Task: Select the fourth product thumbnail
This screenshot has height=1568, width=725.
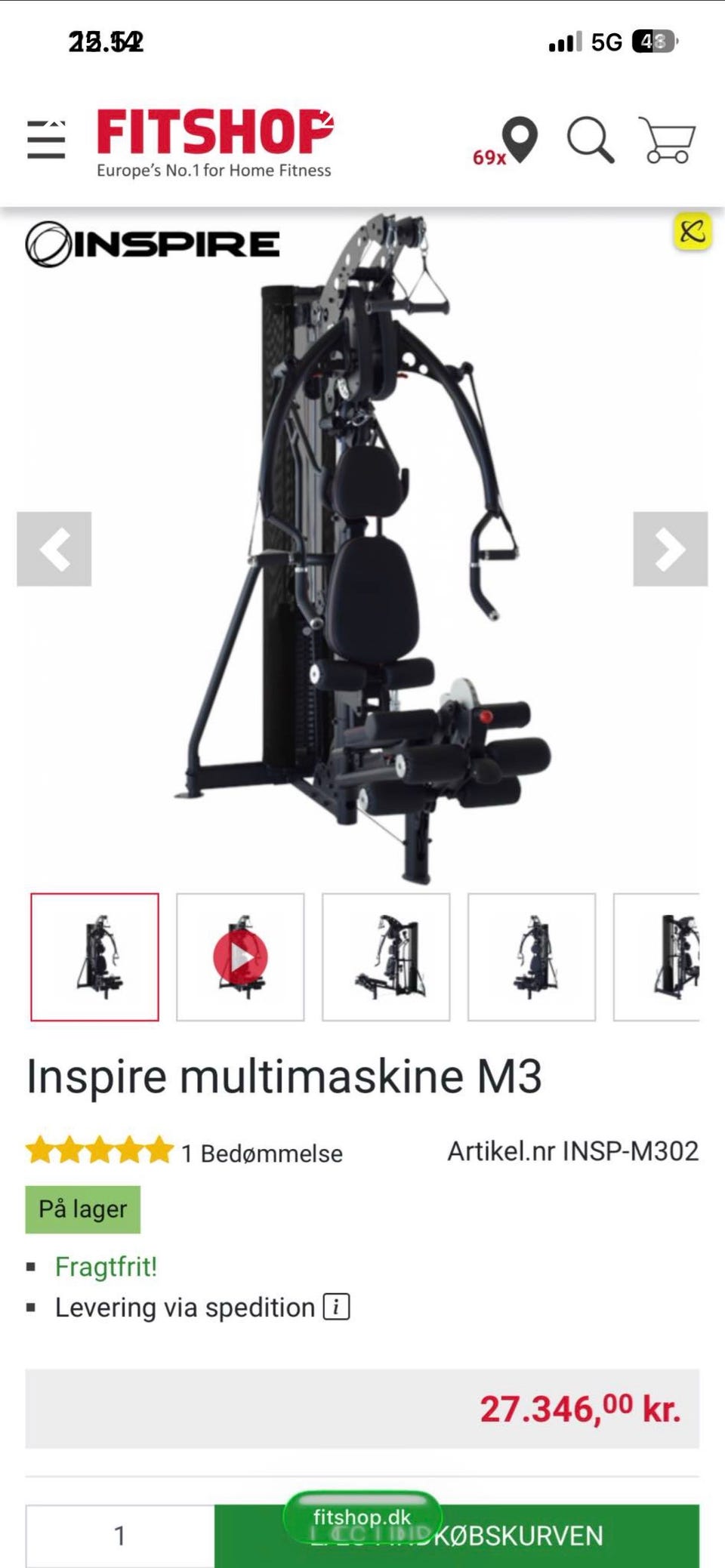Action: pos(532,957)
